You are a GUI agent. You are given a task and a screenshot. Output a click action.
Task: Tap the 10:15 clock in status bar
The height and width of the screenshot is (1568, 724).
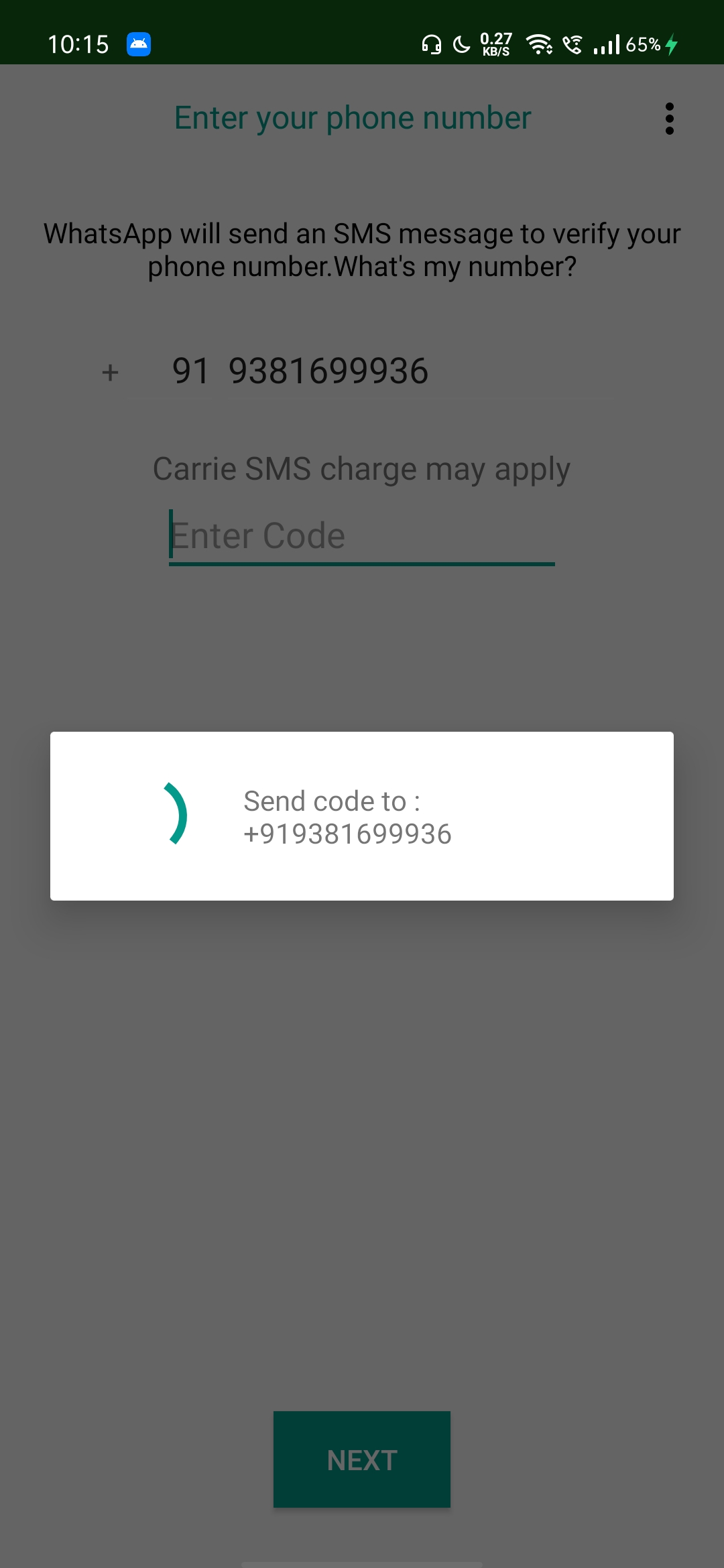tap(78, 44)
